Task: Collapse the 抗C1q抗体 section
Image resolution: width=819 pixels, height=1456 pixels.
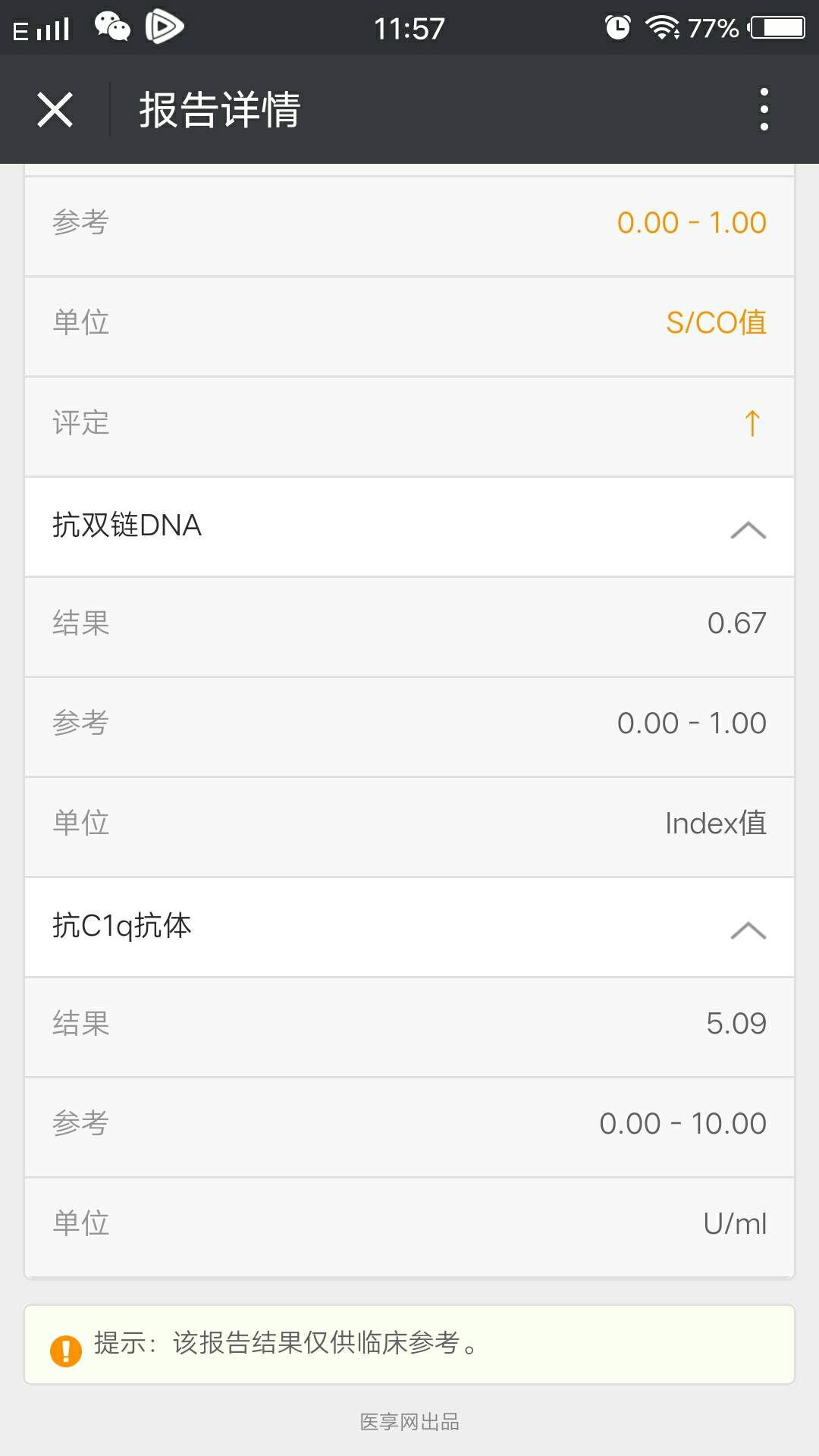Action: 748,929
